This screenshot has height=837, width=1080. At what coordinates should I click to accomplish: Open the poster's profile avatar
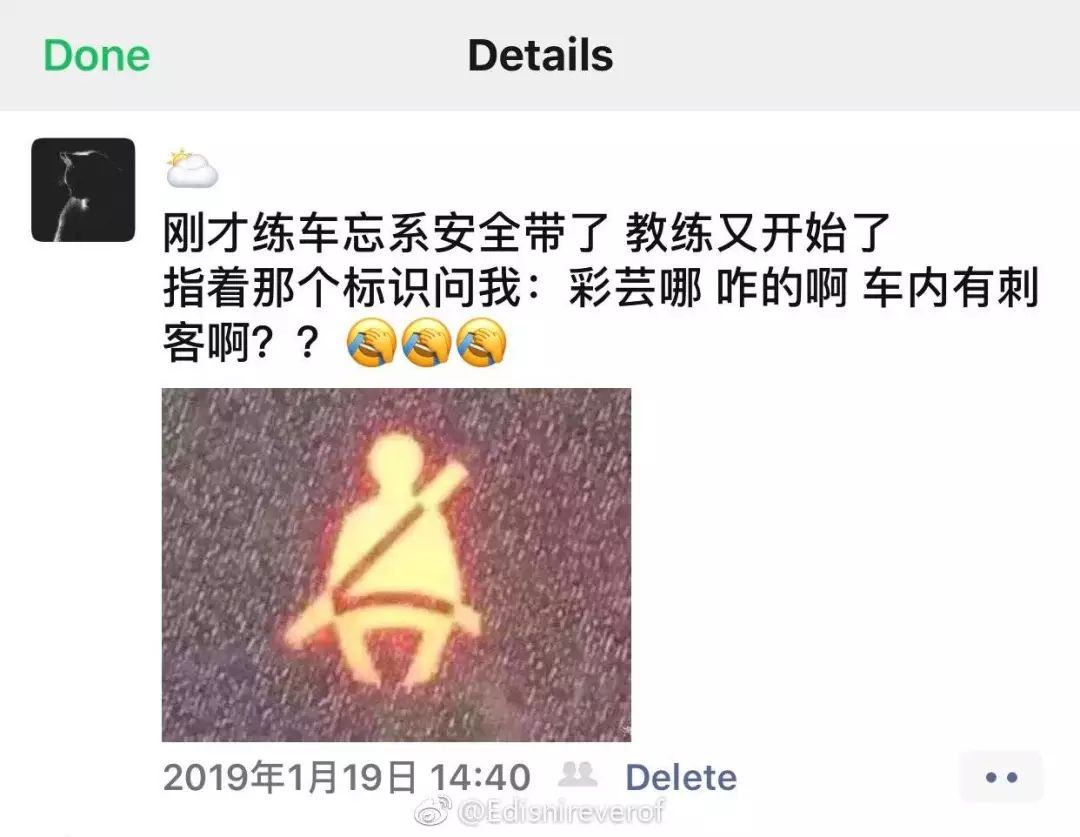click(83, 190)
